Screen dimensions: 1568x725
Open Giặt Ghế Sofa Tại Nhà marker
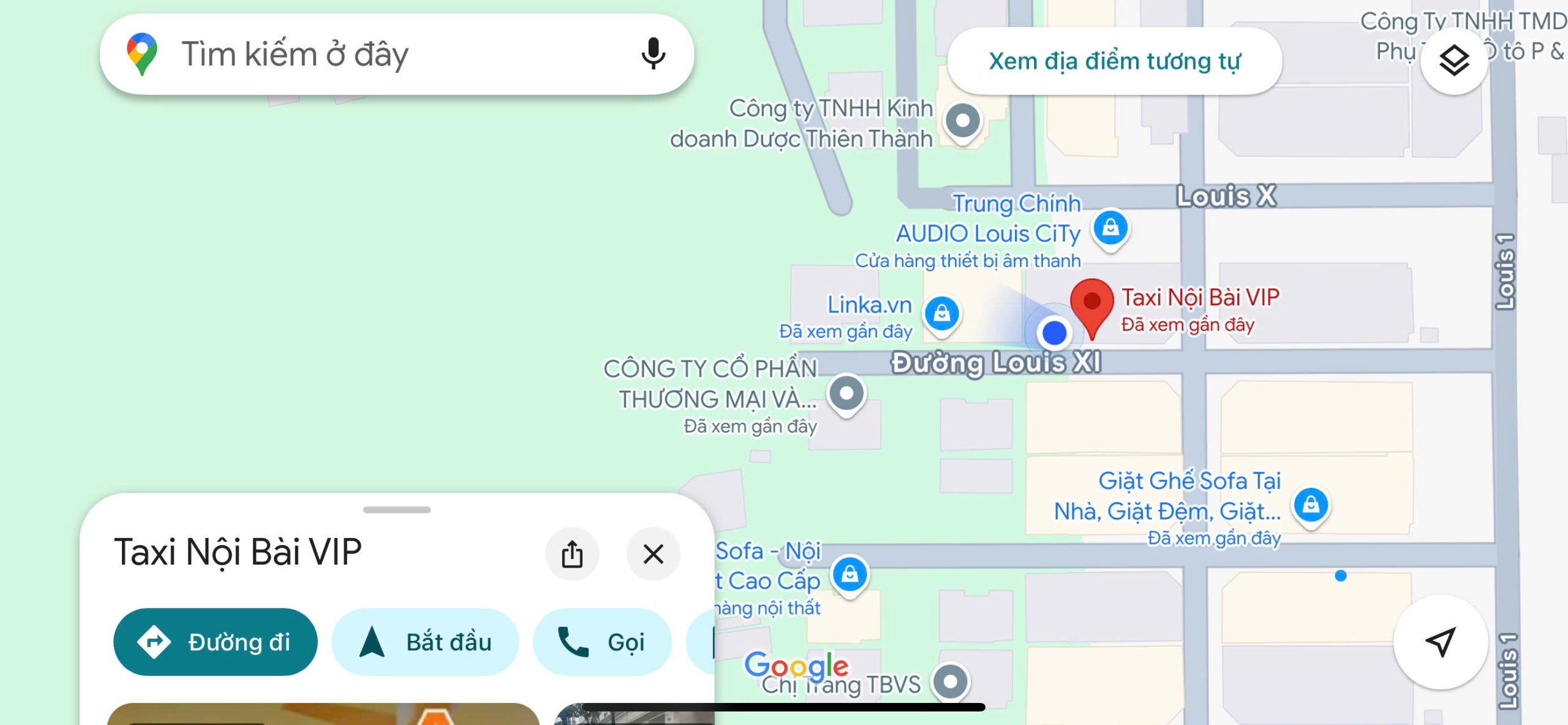pyautogui.click(x=1311, y=506)
